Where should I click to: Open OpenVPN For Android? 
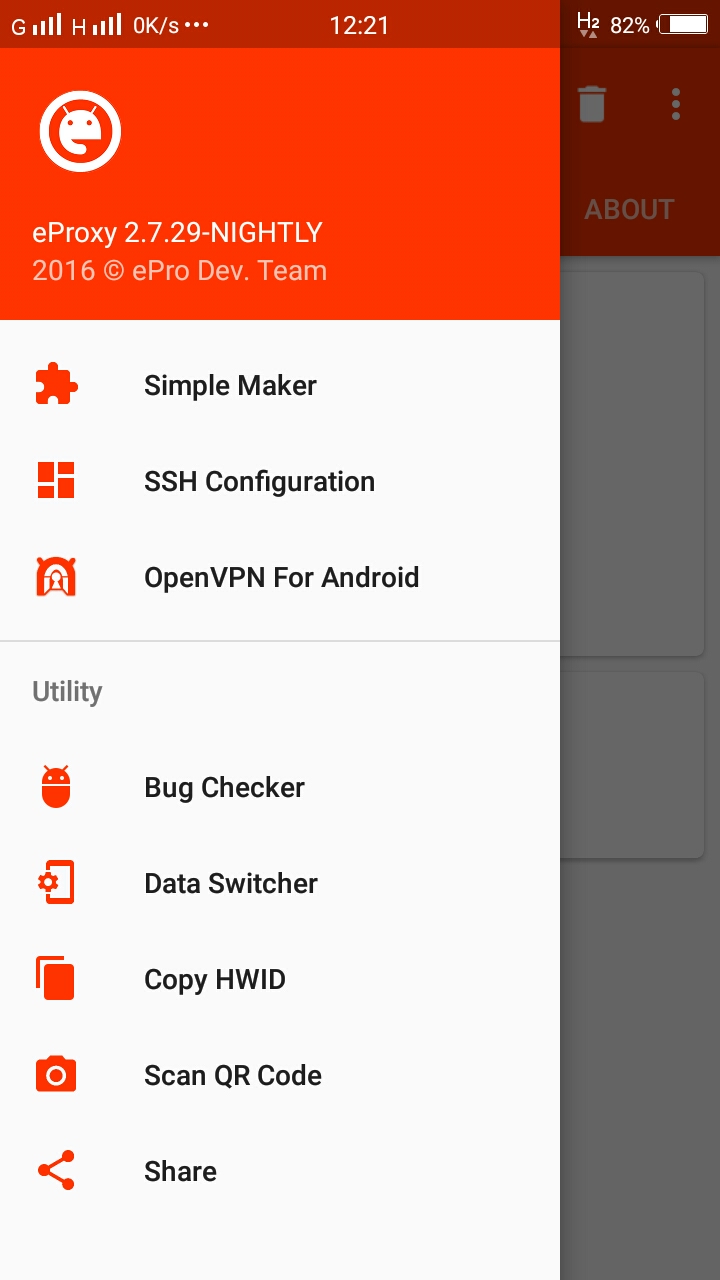click(x=282, y=576)
